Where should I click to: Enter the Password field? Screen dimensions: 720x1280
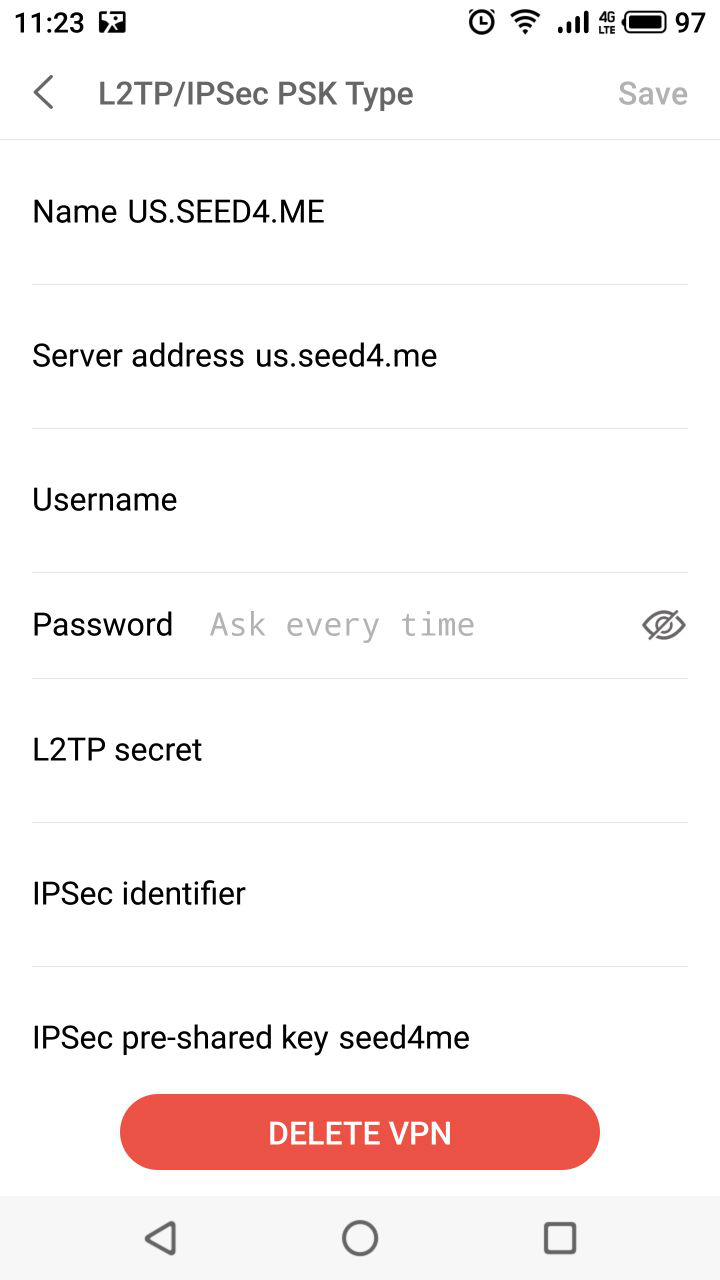(400, 625)
